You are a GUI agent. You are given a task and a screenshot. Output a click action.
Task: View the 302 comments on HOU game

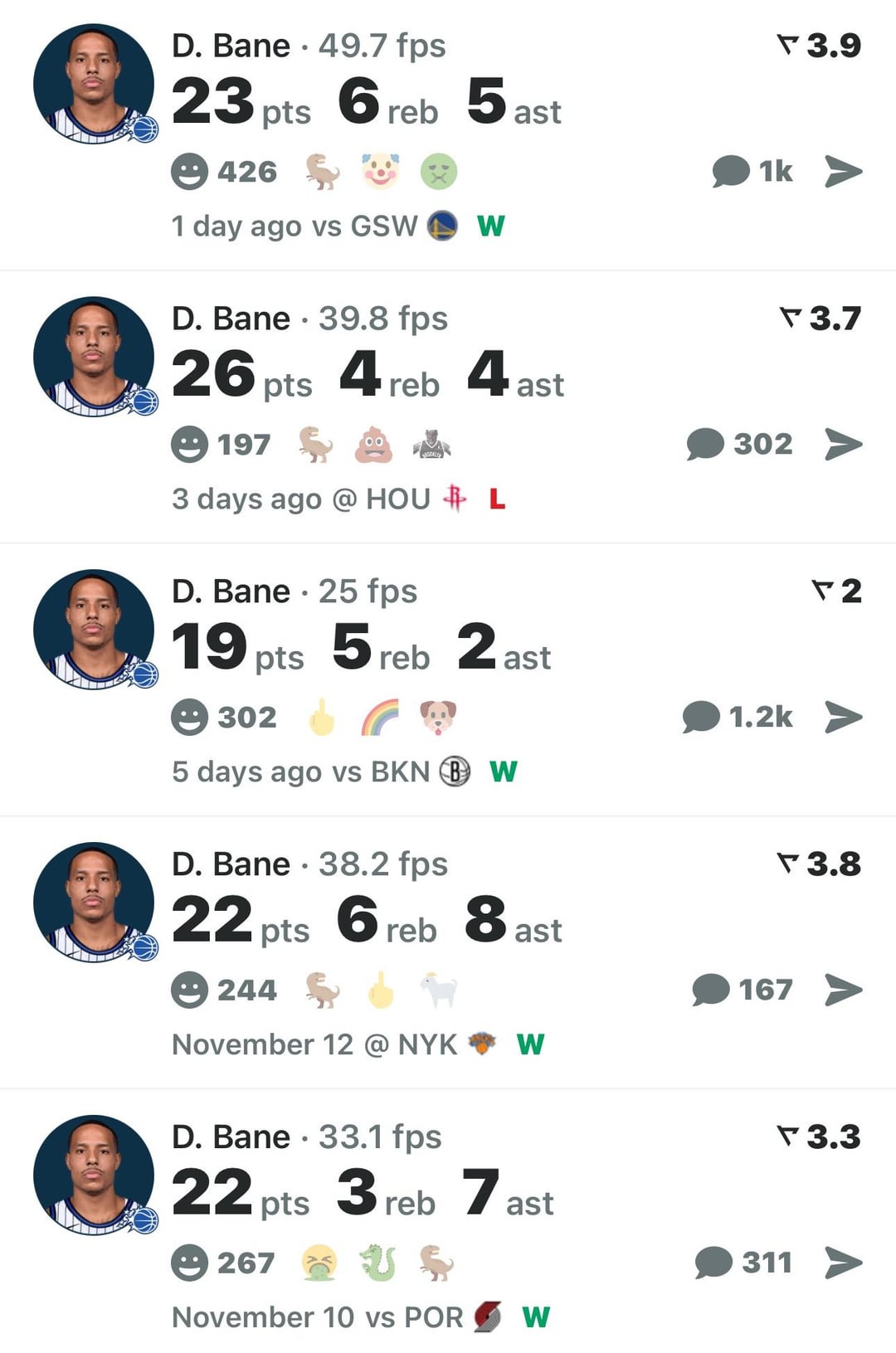coord(738,445)
